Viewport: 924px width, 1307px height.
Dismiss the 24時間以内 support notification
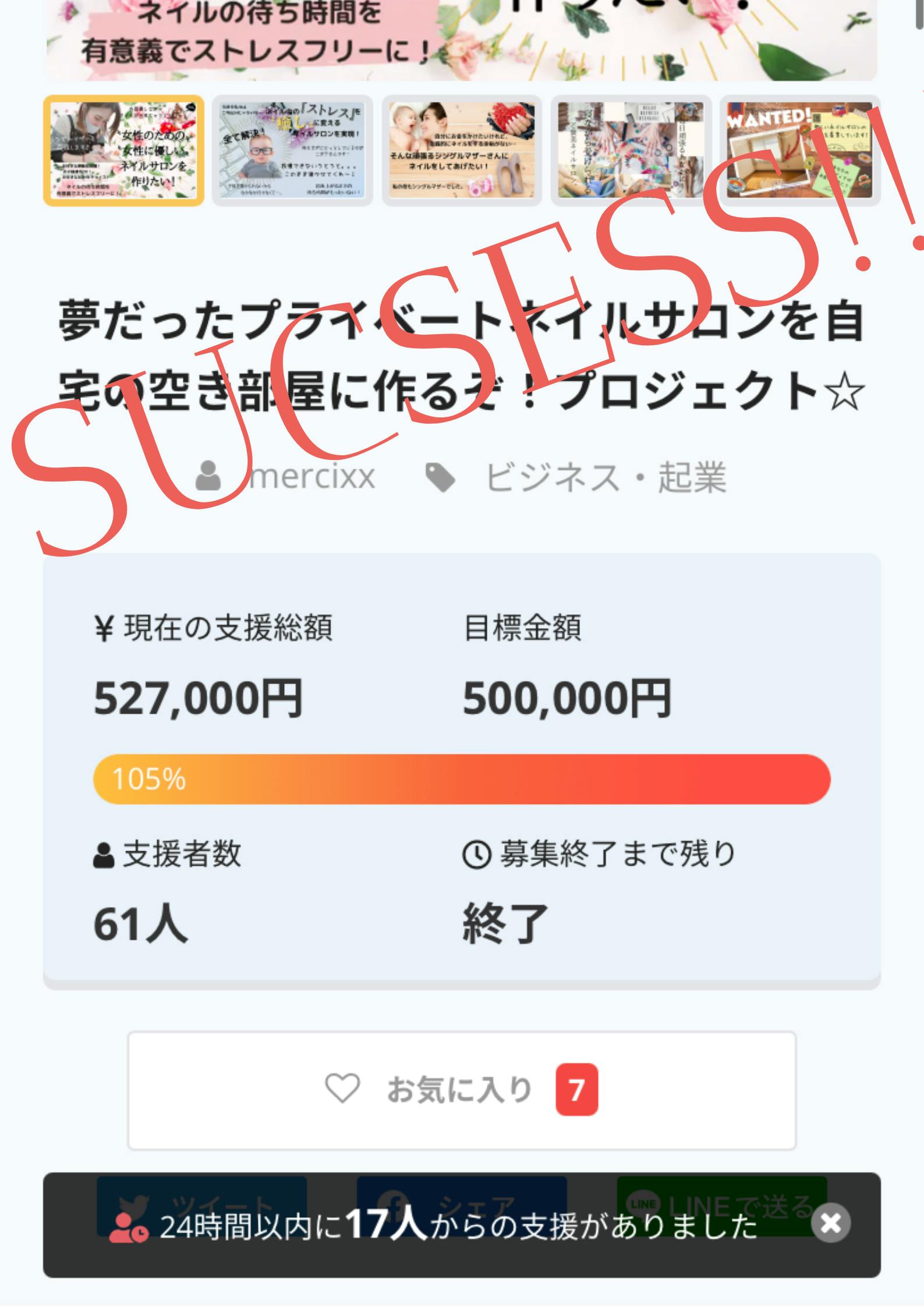[x=831, y=1223]
